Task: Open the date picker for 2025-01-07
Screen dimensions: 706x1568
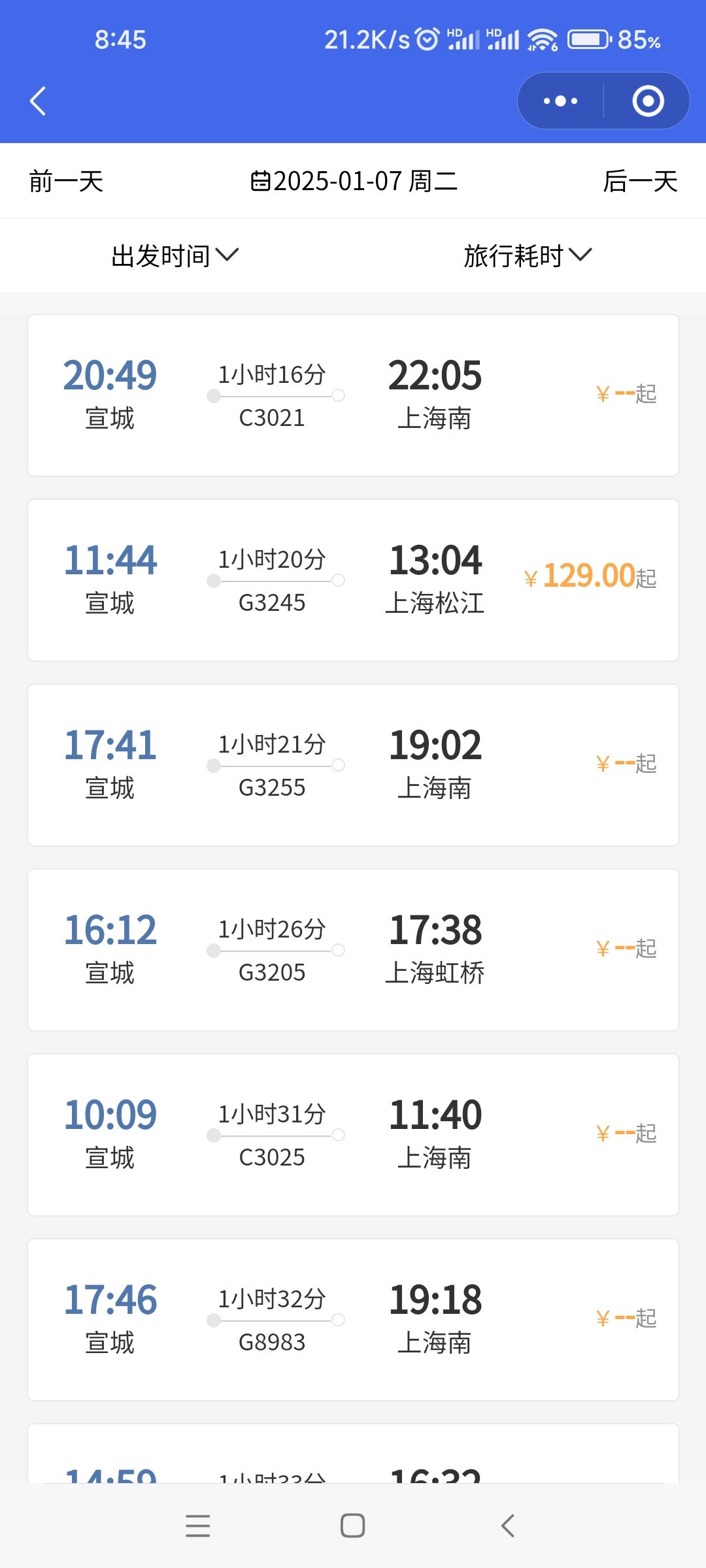Action: 354,181
